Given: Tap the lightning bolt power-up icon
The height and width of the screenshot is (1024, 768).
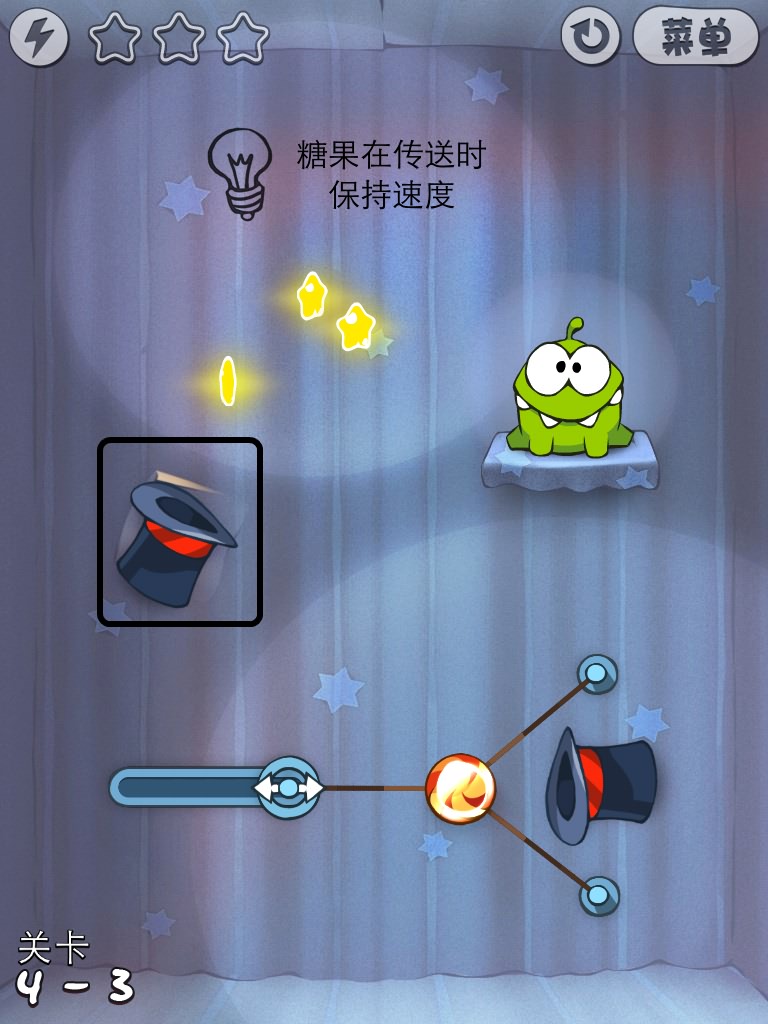Looking at the screenshot, I should 38,38.
